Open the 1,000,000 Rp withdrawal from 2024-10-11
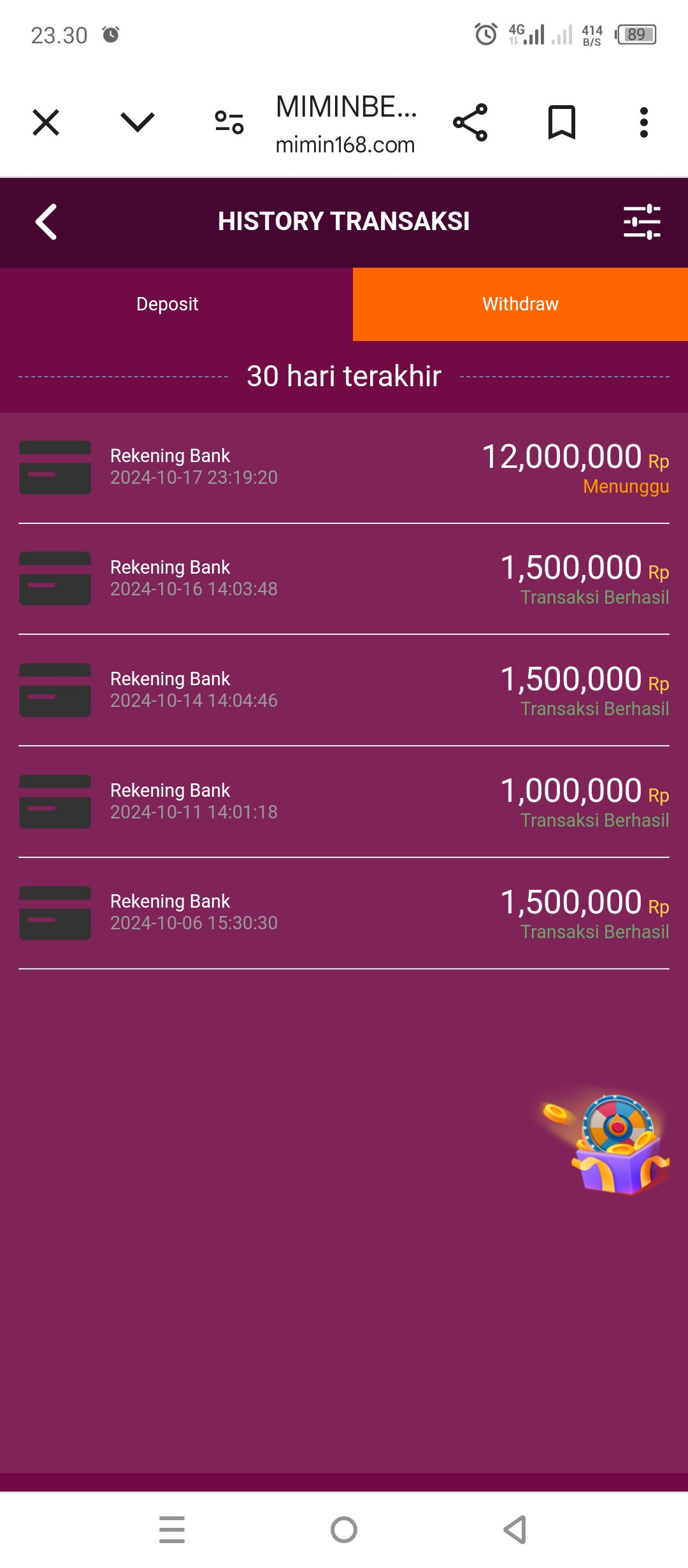Image resolution: width=688 pixels, height=1568 pixels. click(344, 802)
